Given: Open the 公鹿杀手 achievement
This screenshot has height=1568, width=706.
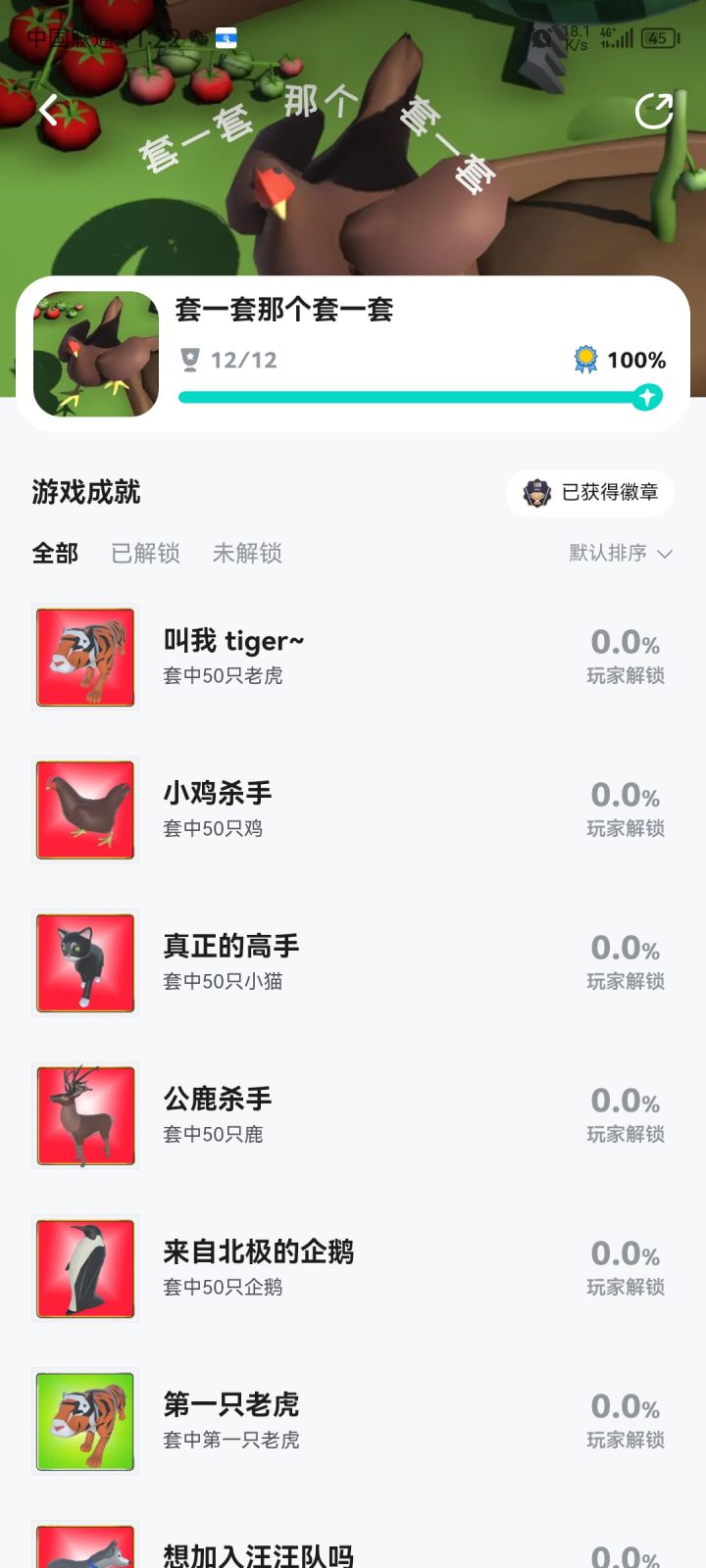Looking at the screenshot, I should click(x=353, y=1115).
